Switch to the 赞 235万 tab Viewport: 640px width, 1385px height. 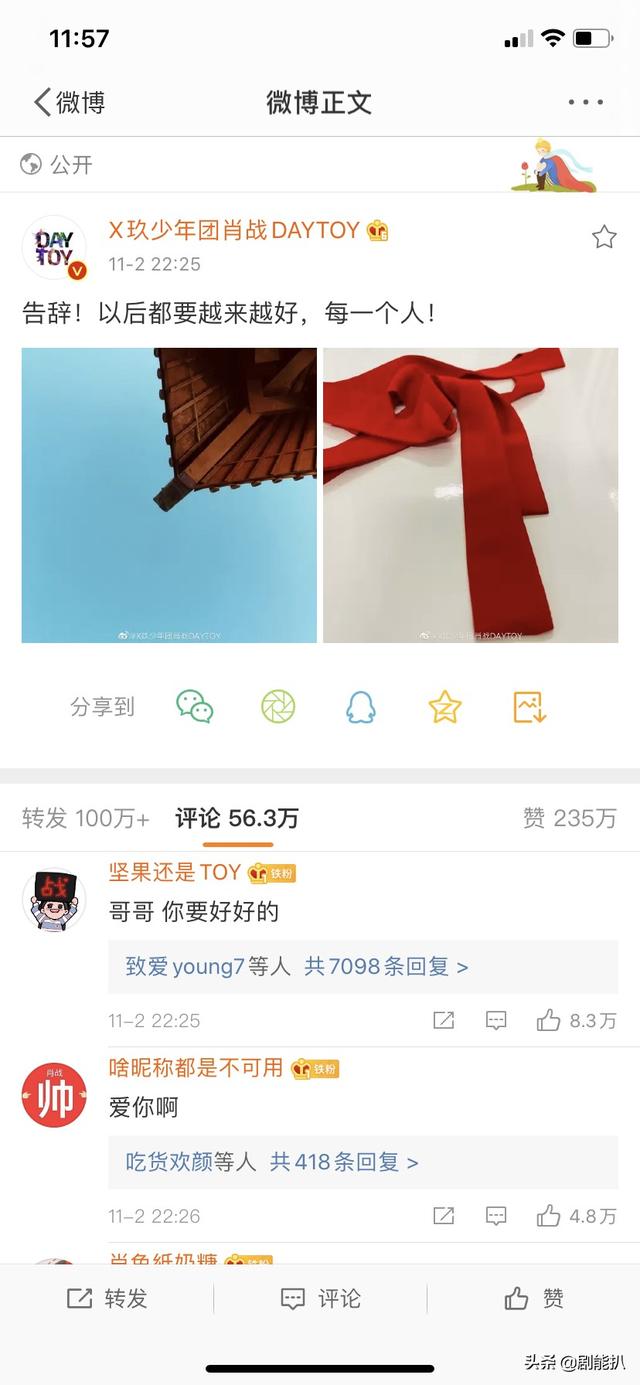click(x=569, y=818)
